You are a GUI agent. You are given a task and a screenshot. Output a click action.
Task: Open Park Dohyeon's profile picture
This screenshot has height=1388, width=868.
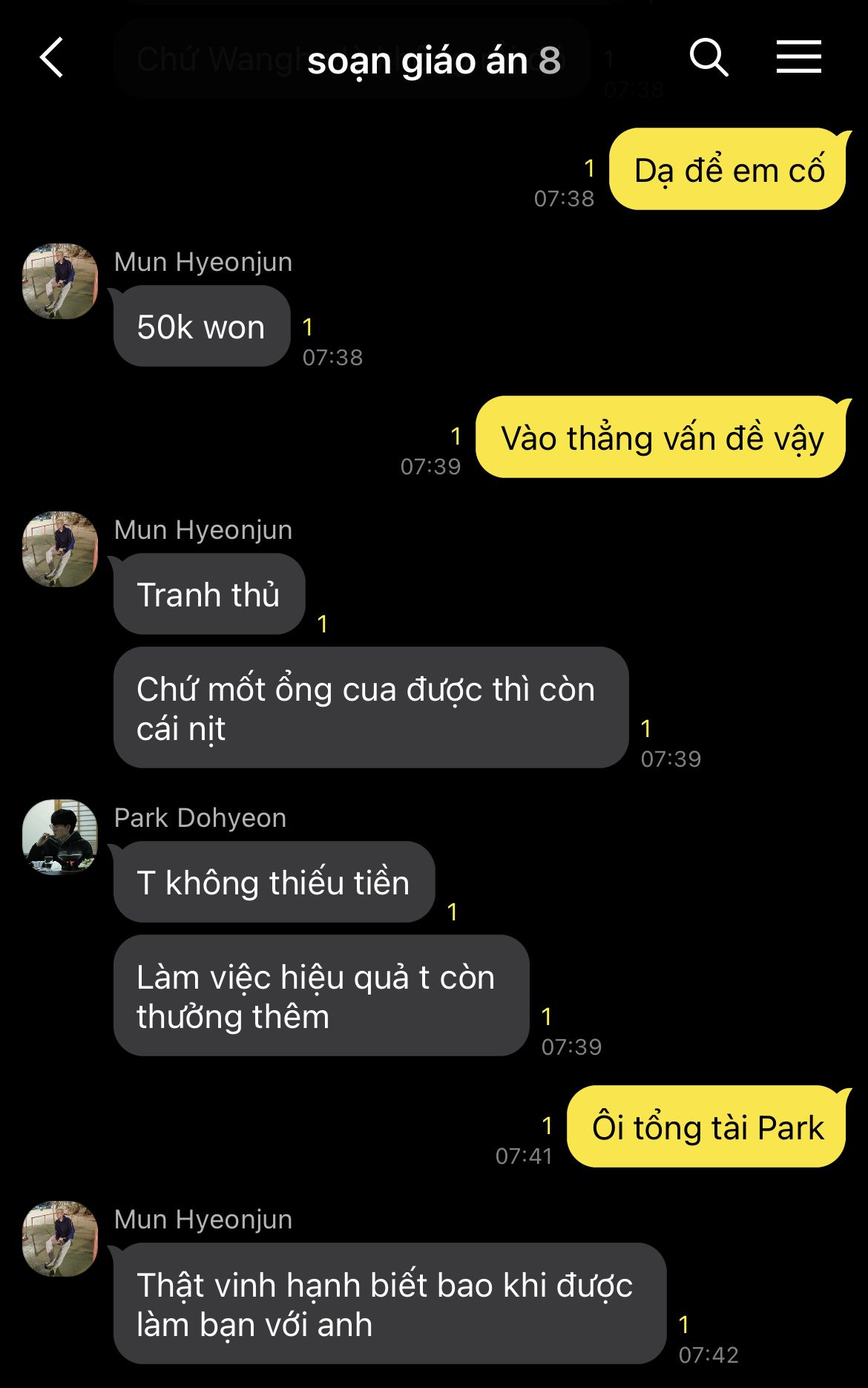[60, 837]
